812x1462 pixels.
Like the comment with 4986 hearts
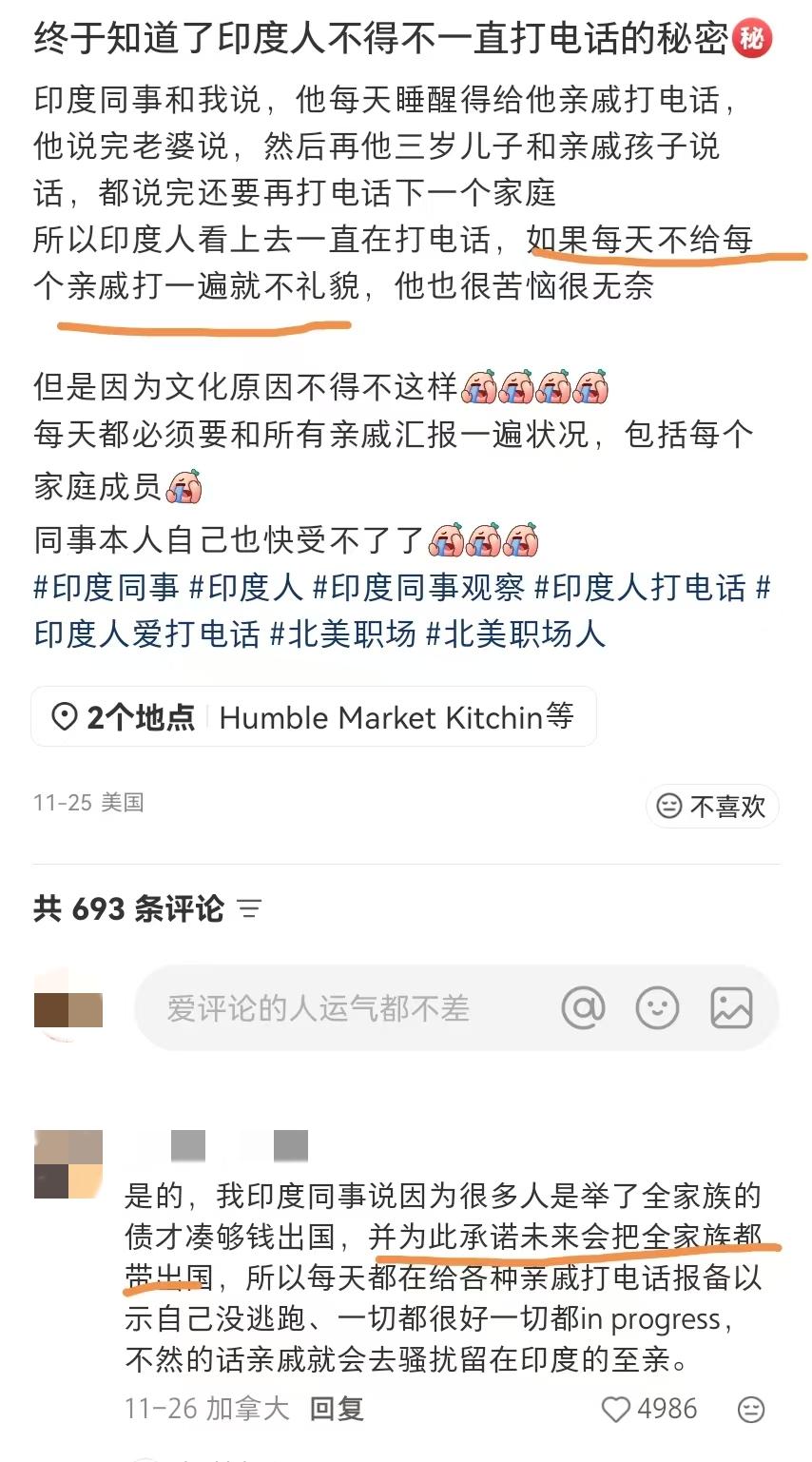[617, 1409]
